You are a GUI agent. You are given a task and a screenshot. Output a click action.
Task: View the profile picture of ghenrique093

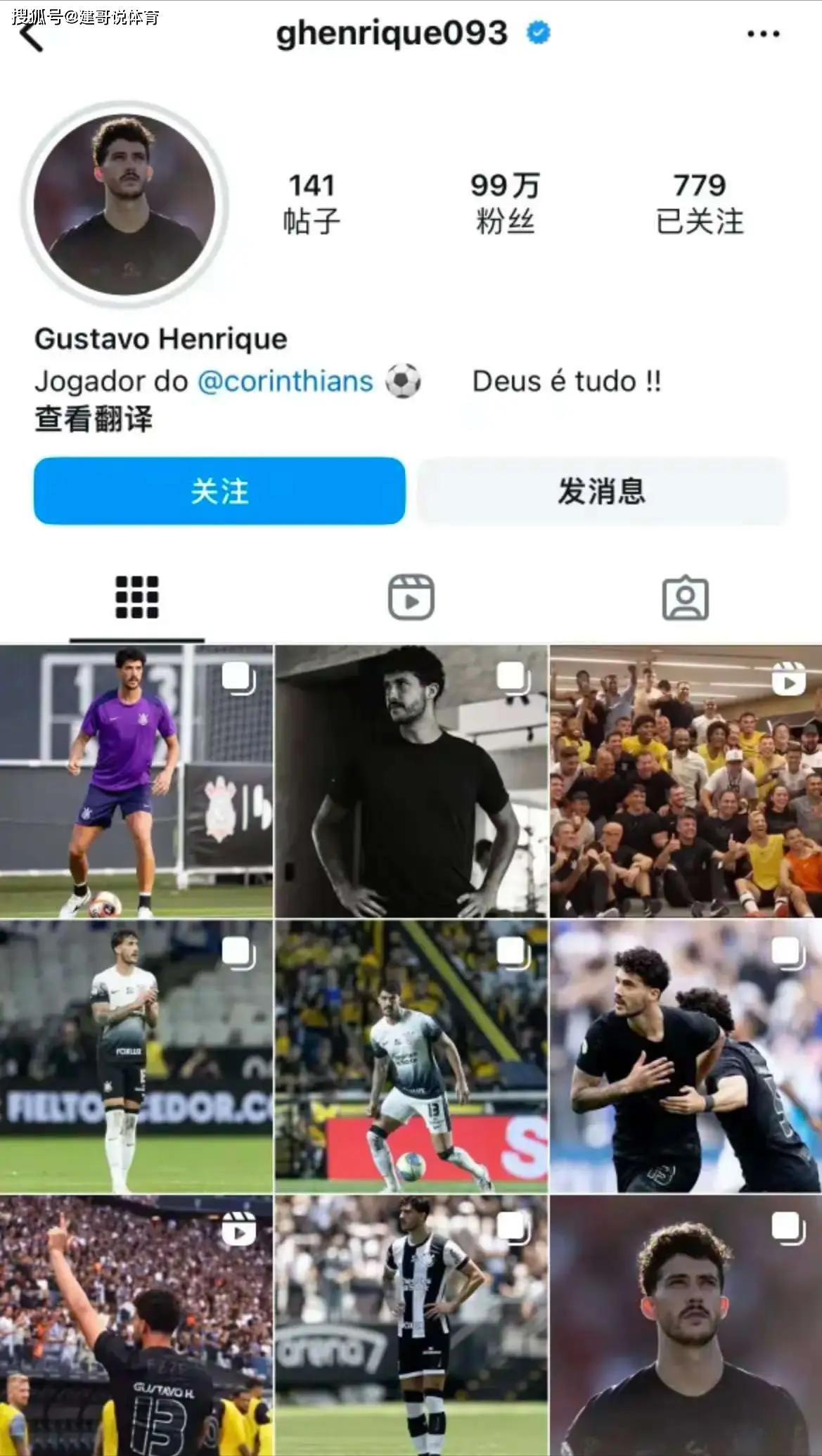coord(124,205)
